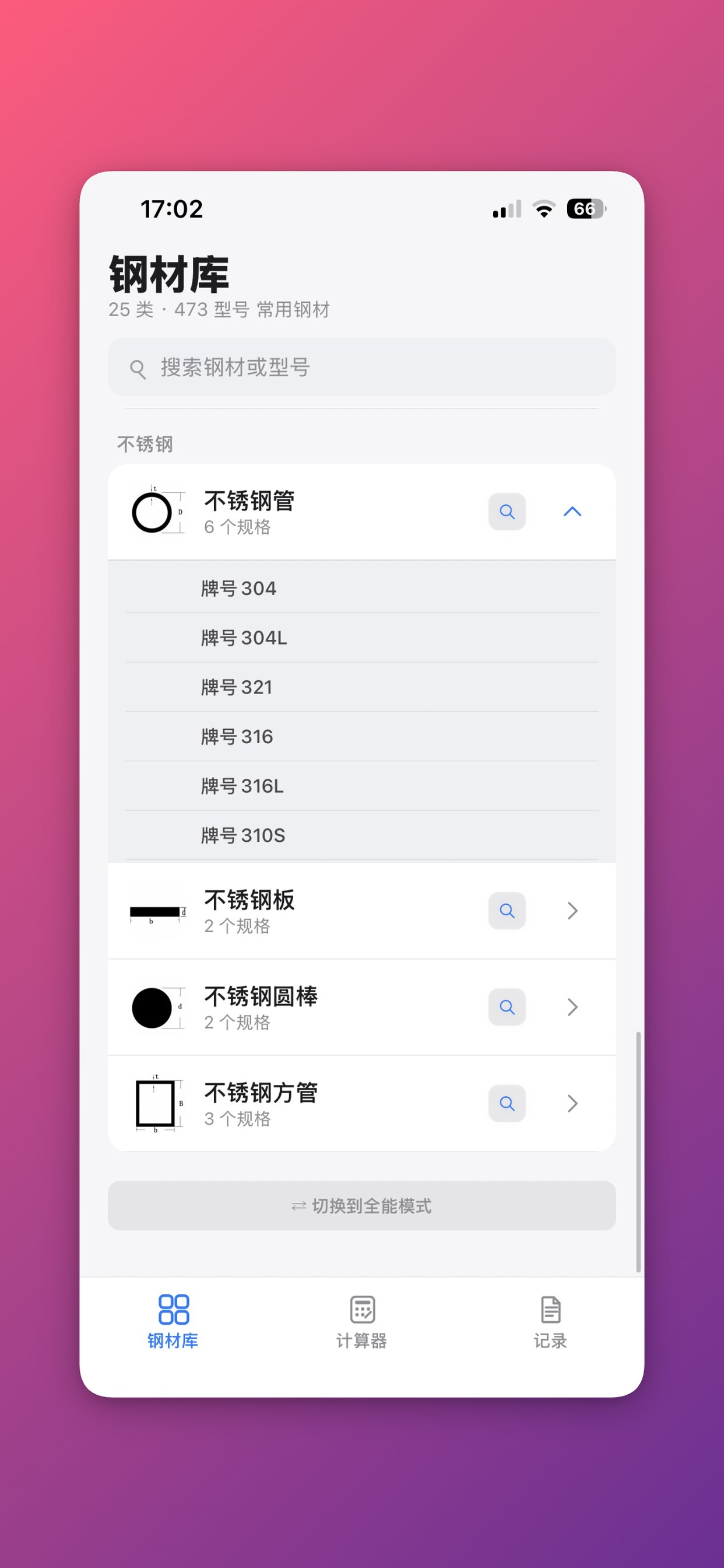Tap the search icon for 不锈钢板
Screen dimensions: 724x1568
coord(507,911)
